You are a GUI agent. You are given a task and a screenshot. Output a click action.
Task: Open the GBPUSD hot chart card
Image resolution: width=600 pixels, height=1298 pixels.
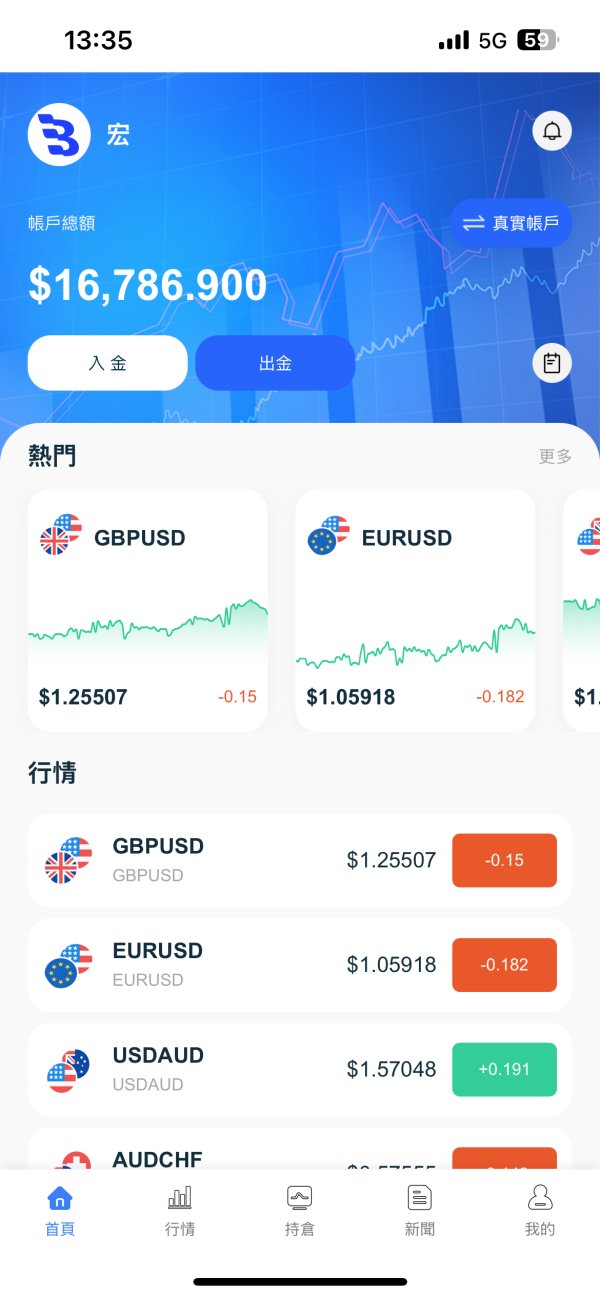click(x=147, y=610)
